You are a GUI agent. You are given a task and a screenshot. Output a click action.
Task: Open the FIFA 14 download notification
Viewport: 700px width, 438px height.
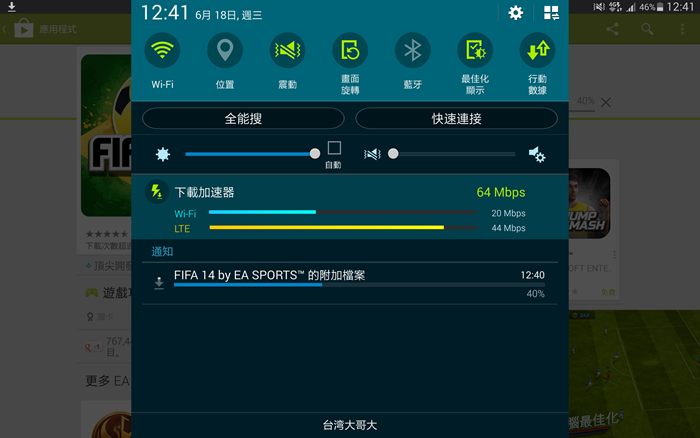(x=350, y=282)
